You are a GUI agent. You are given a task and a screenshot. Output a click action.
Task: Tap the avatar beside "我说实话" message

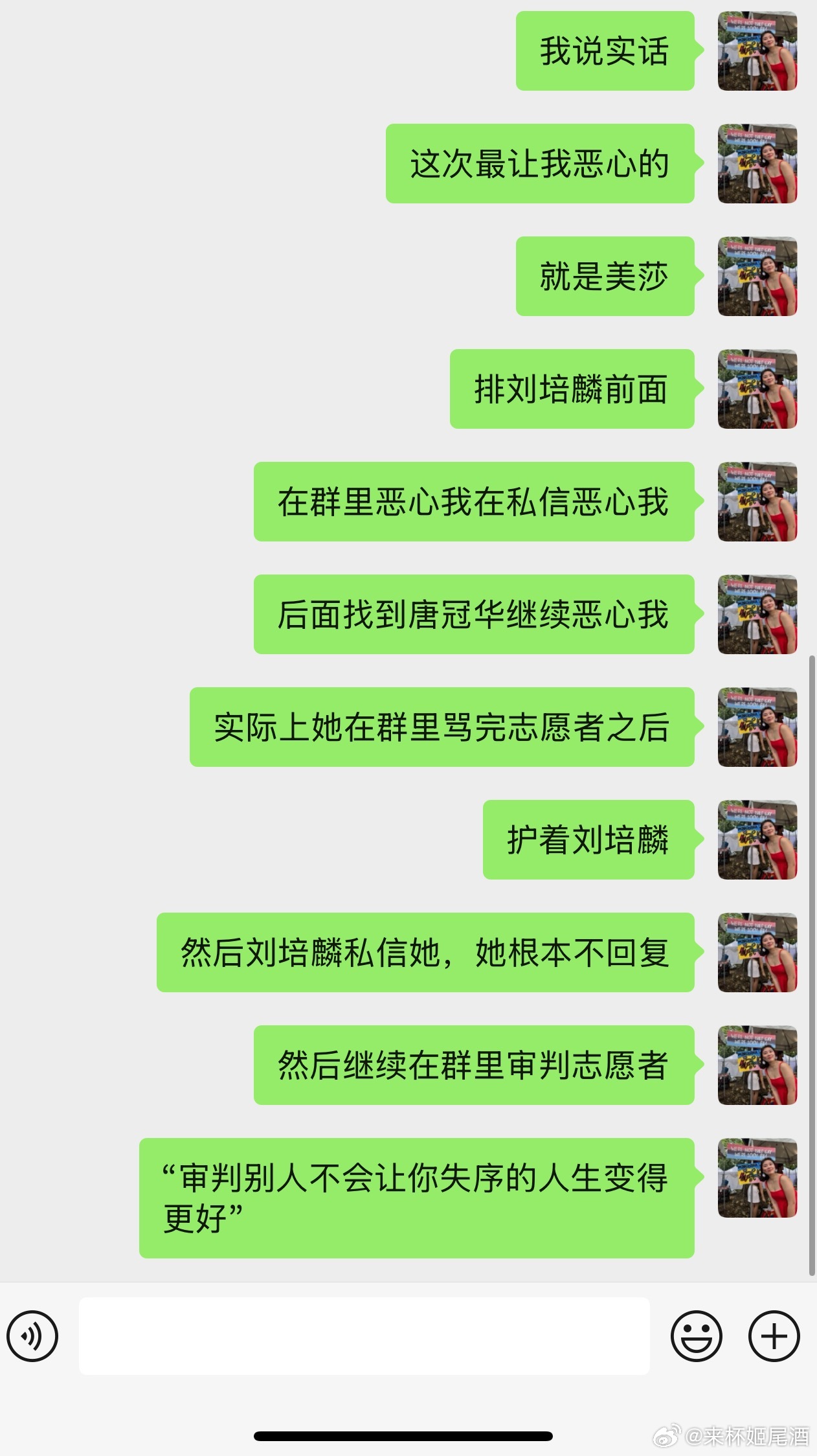coord(757,51)
